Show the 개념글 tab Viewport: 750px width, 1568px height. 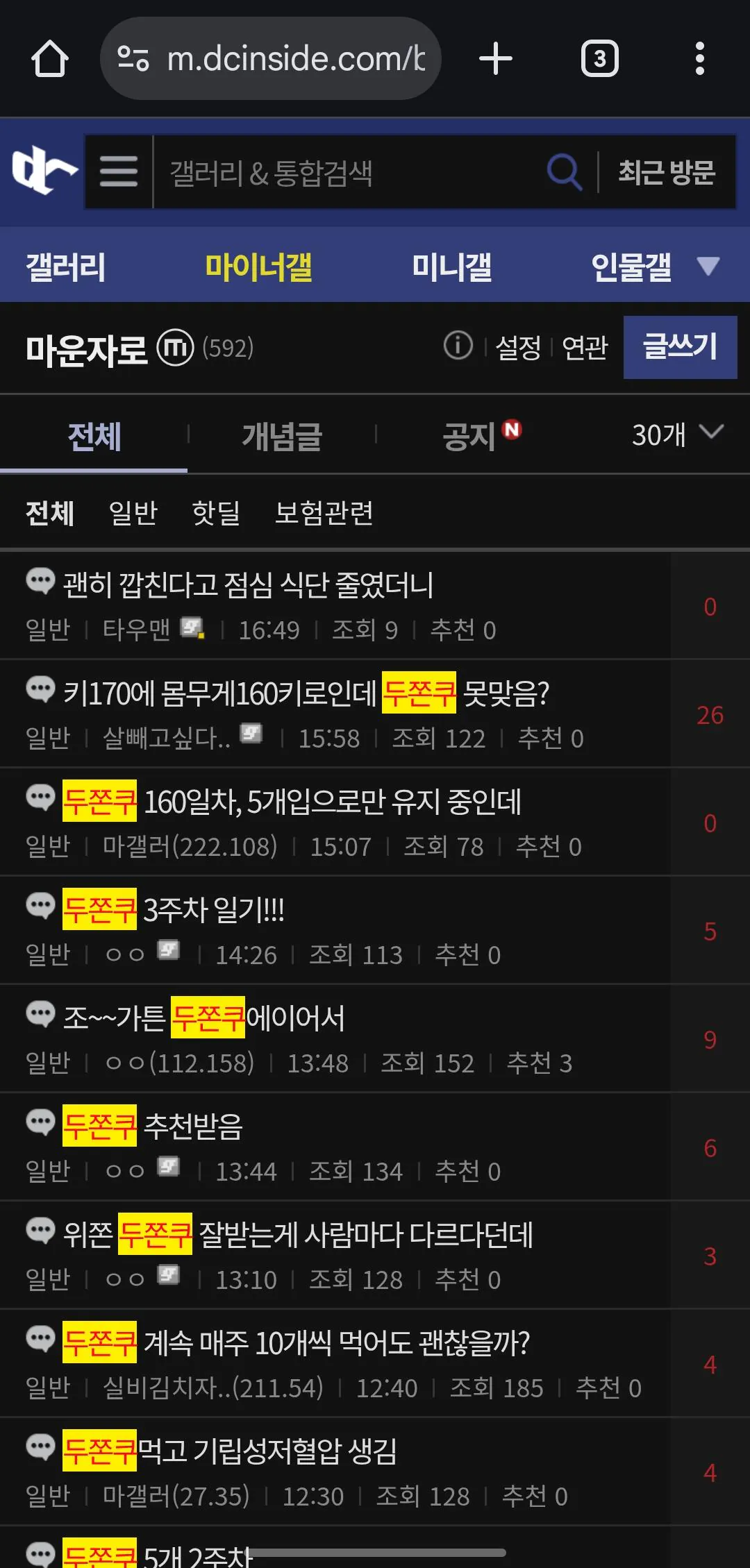[281, 436]
